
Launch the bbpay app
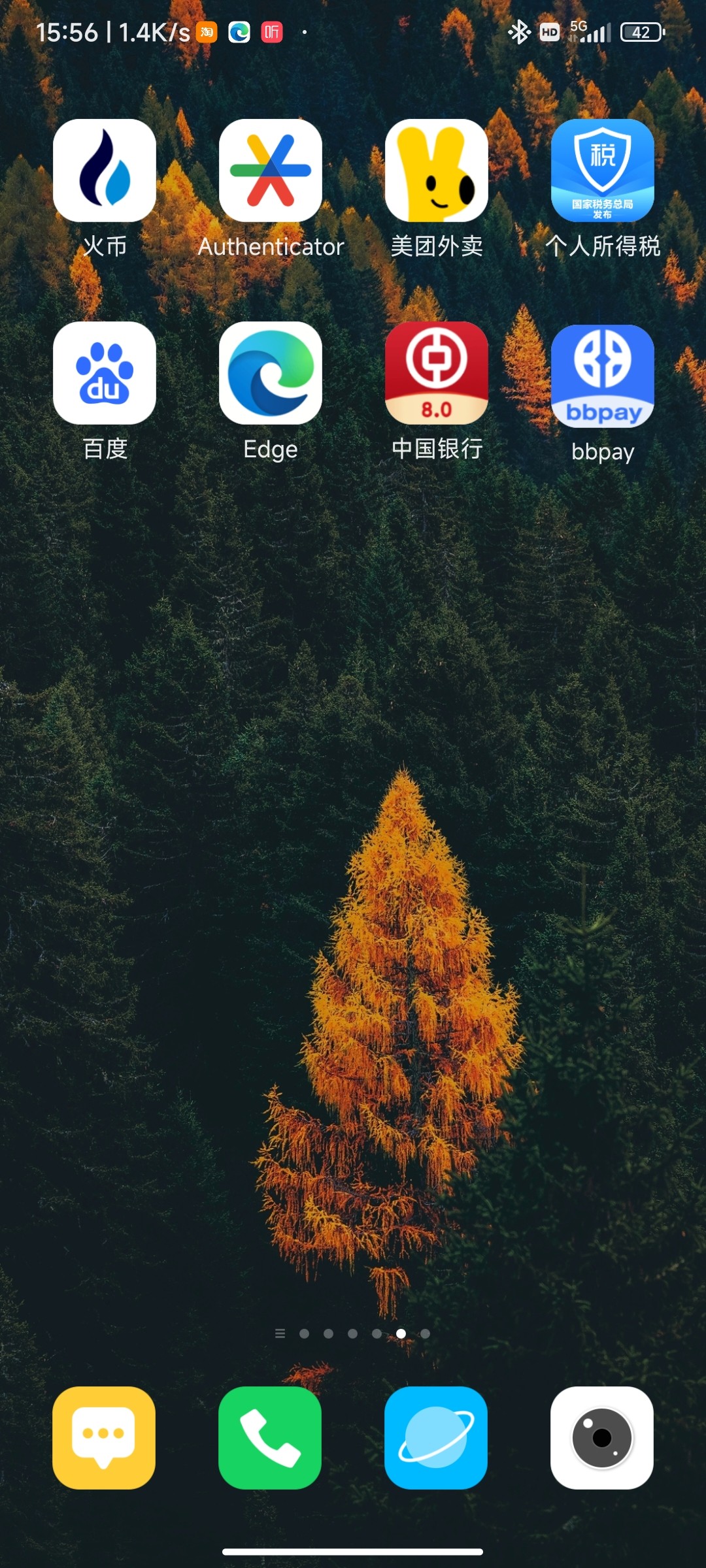pyautogui.click(x=601, y=374)
